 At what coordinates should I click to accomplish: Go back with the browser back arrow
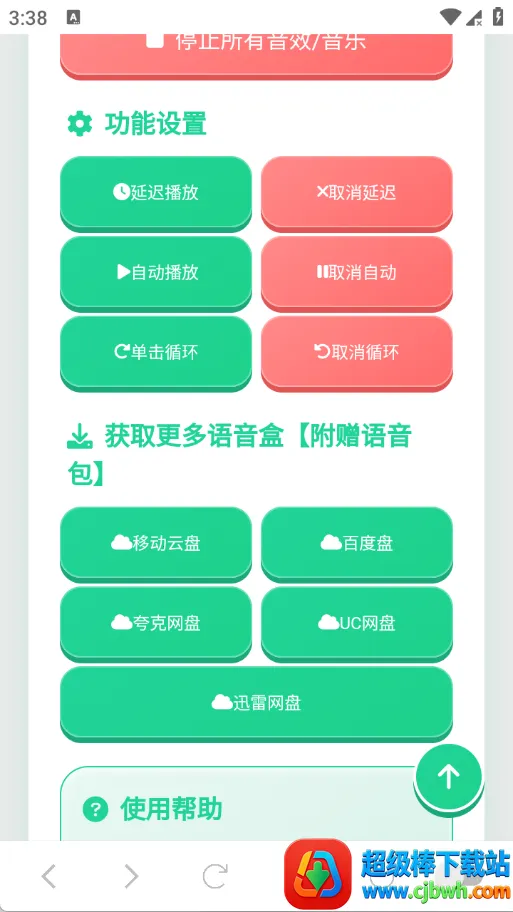coord(49,877)
